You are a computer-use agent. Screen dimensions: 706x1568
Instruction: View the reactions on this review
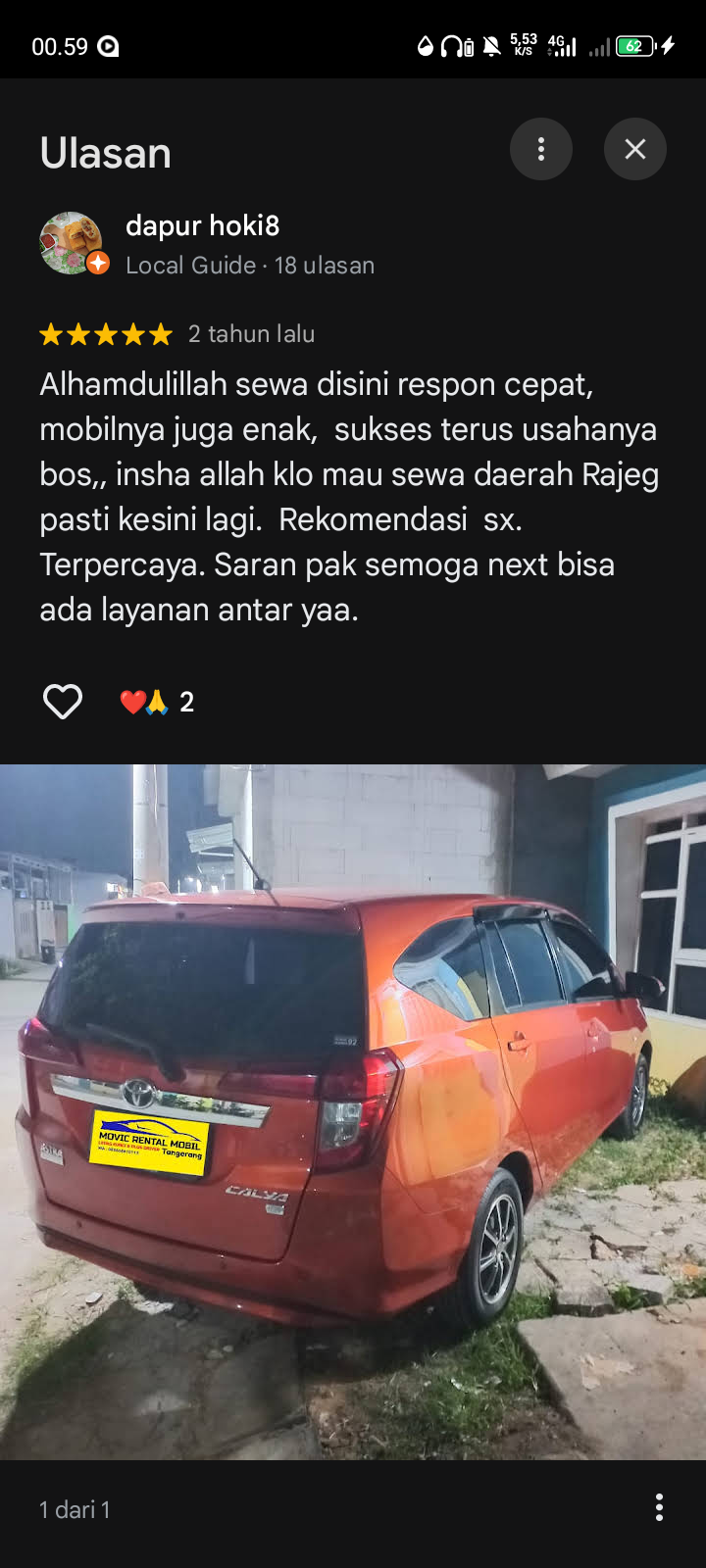point(157,702)
